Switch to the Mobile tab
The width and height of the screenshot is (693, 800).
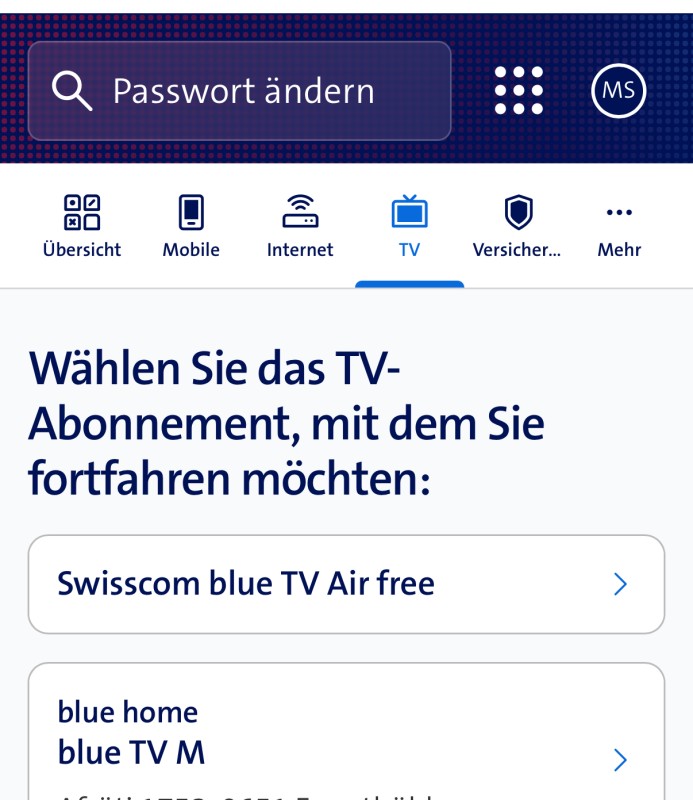(191, 227)
